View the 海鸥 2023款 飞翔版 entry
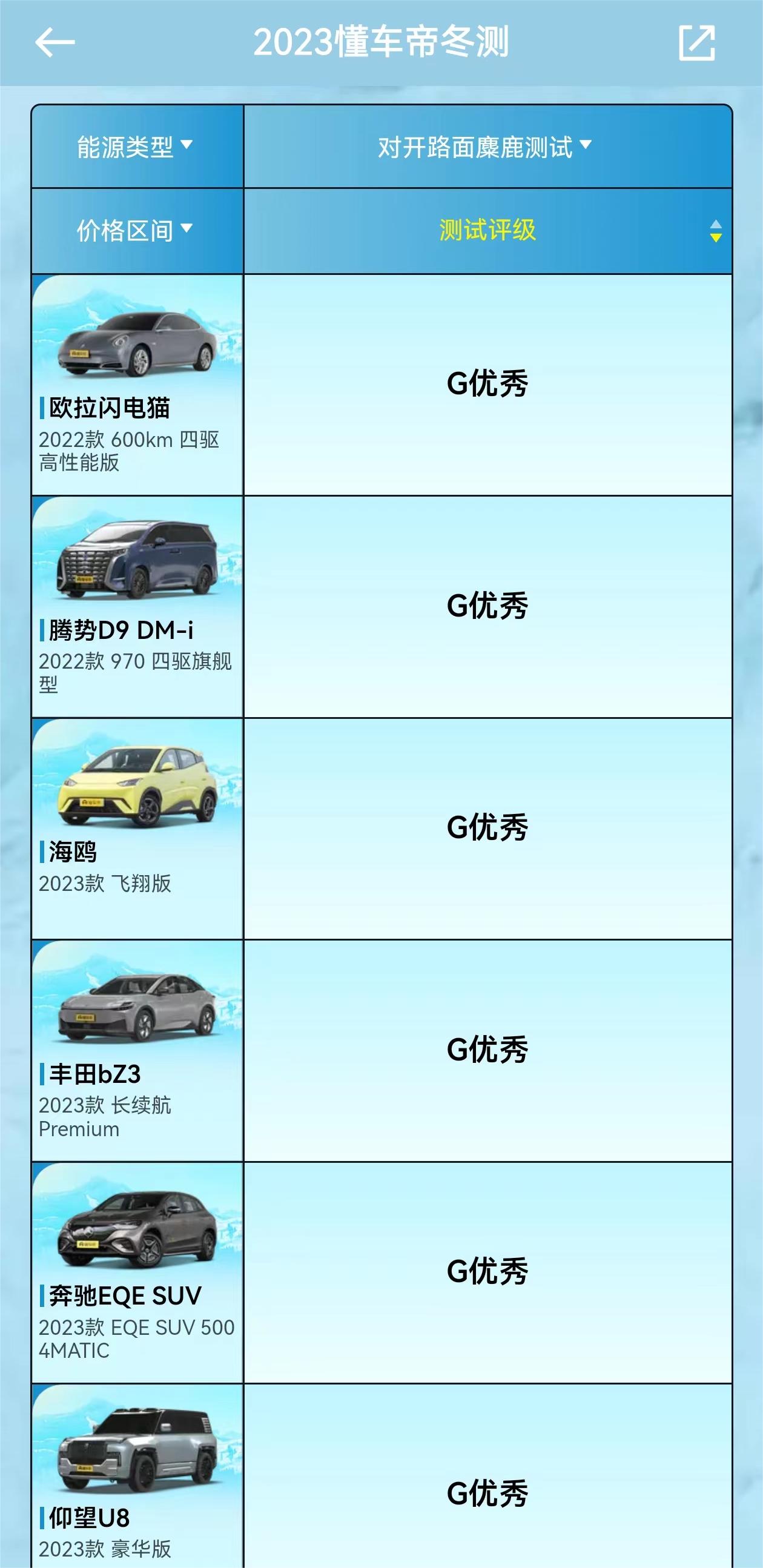Image resolution: width=763 pixels, height=1568 pixels. click(x=137, y=829)
